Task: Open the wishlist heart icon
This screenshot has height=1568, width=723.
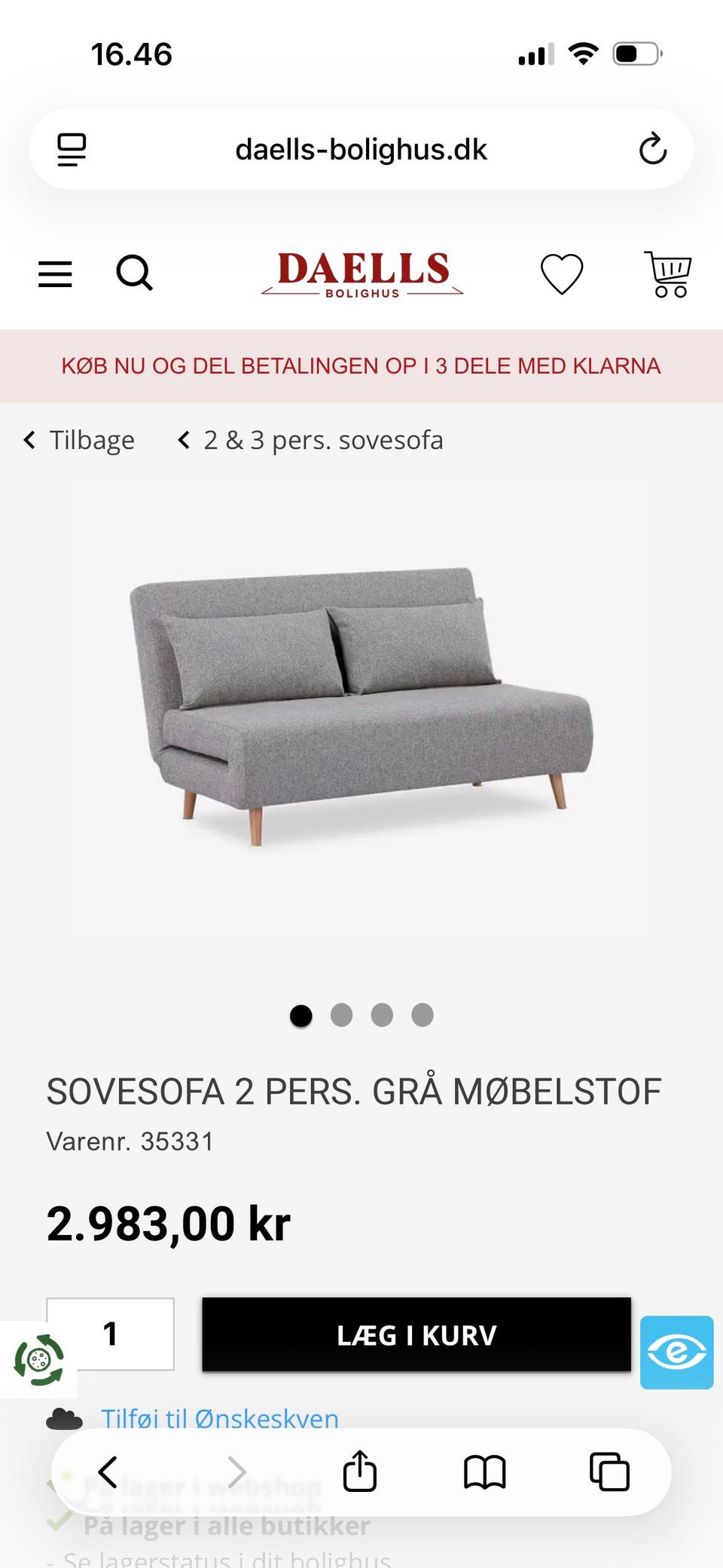Action: pyautogui.click(x=562, y=274)
